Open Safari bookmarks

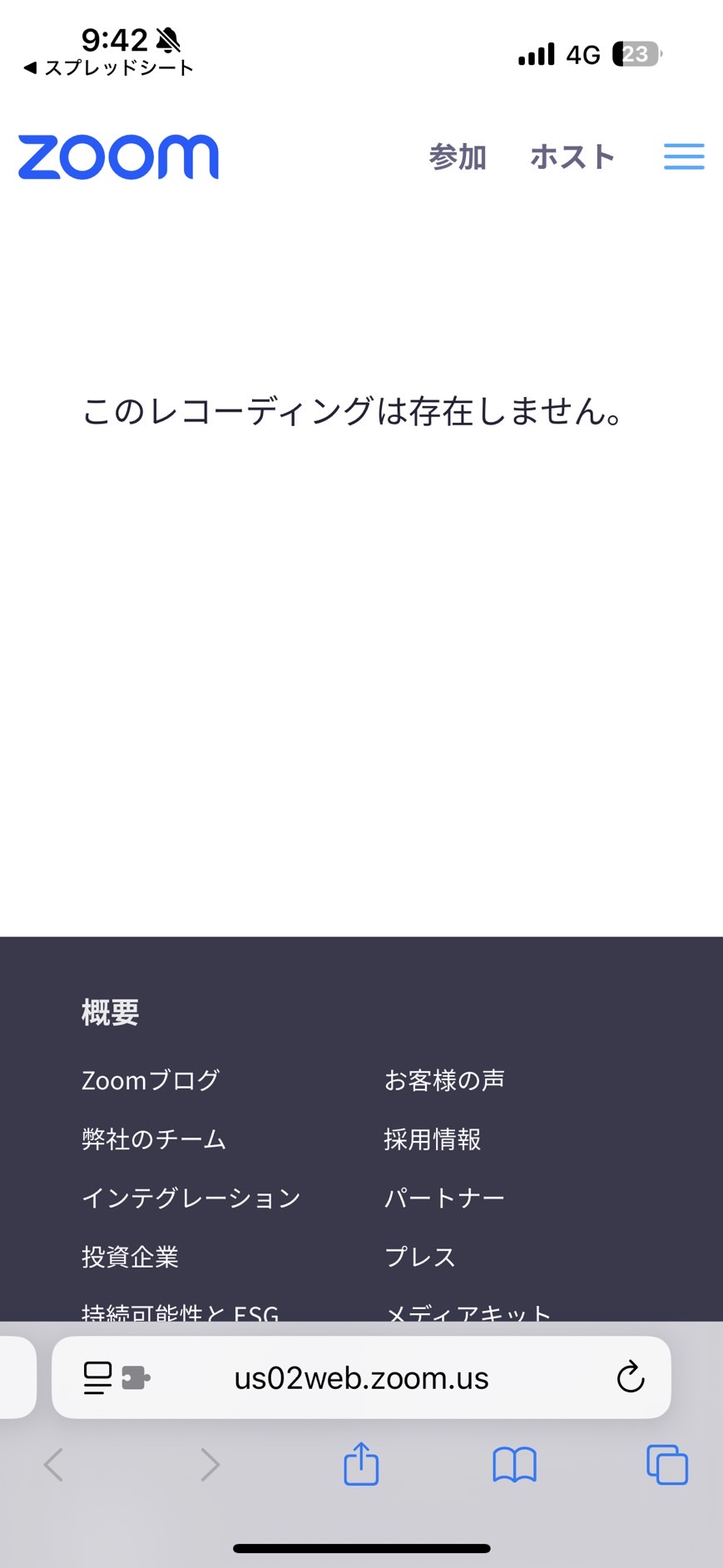point(514,1465)
